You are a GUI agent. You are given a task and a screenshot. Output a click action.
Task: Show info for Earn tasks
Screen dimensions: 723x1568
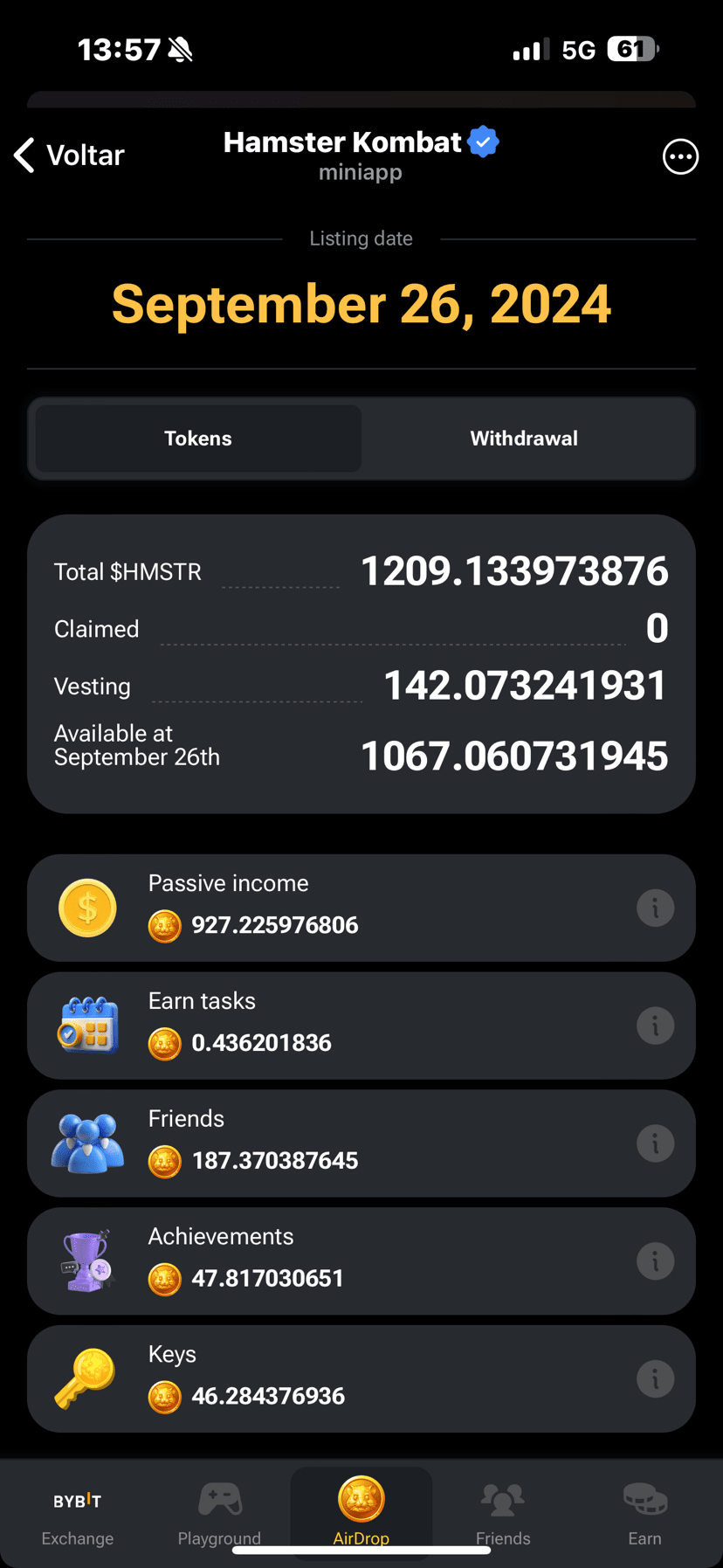[655, 1026]
